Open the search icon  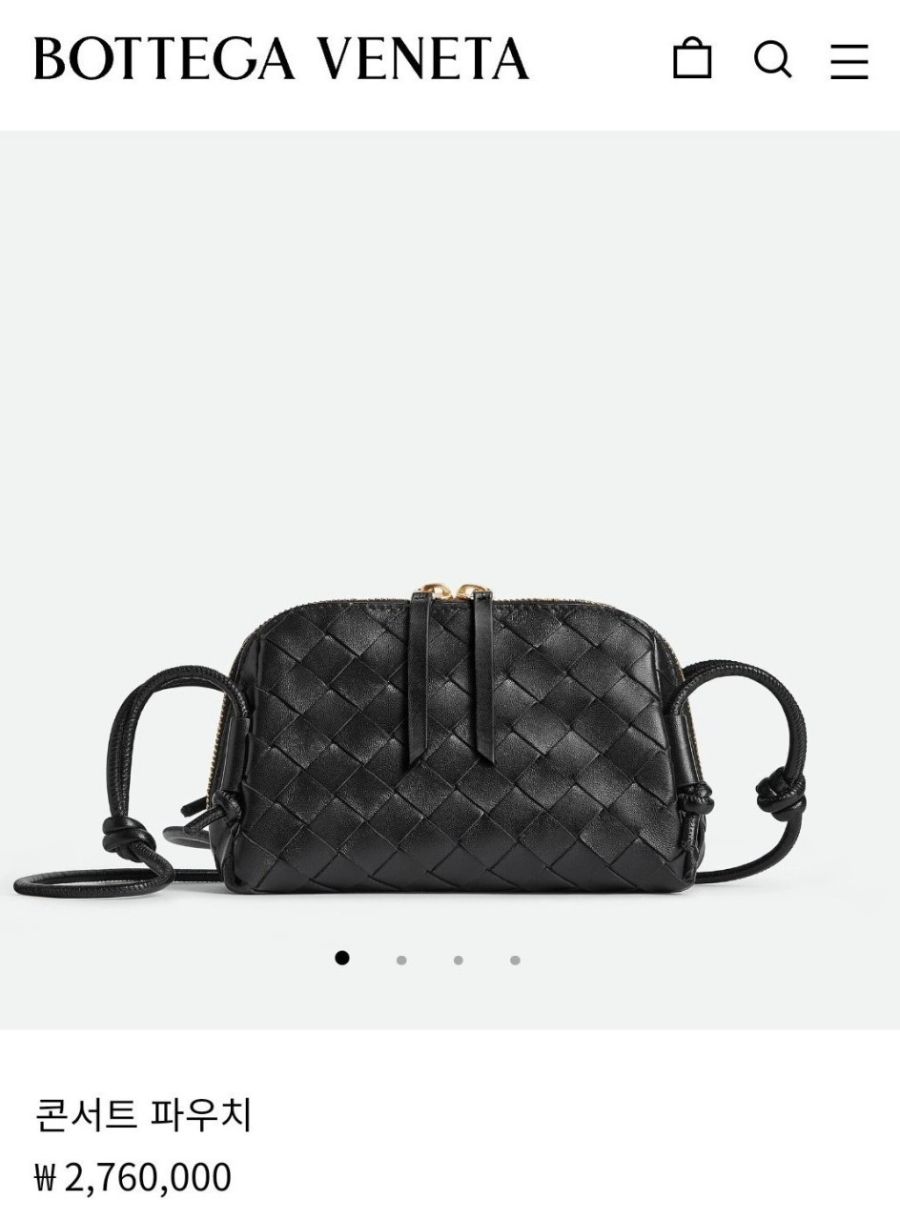pyautogui.click(x=773, y=60)
